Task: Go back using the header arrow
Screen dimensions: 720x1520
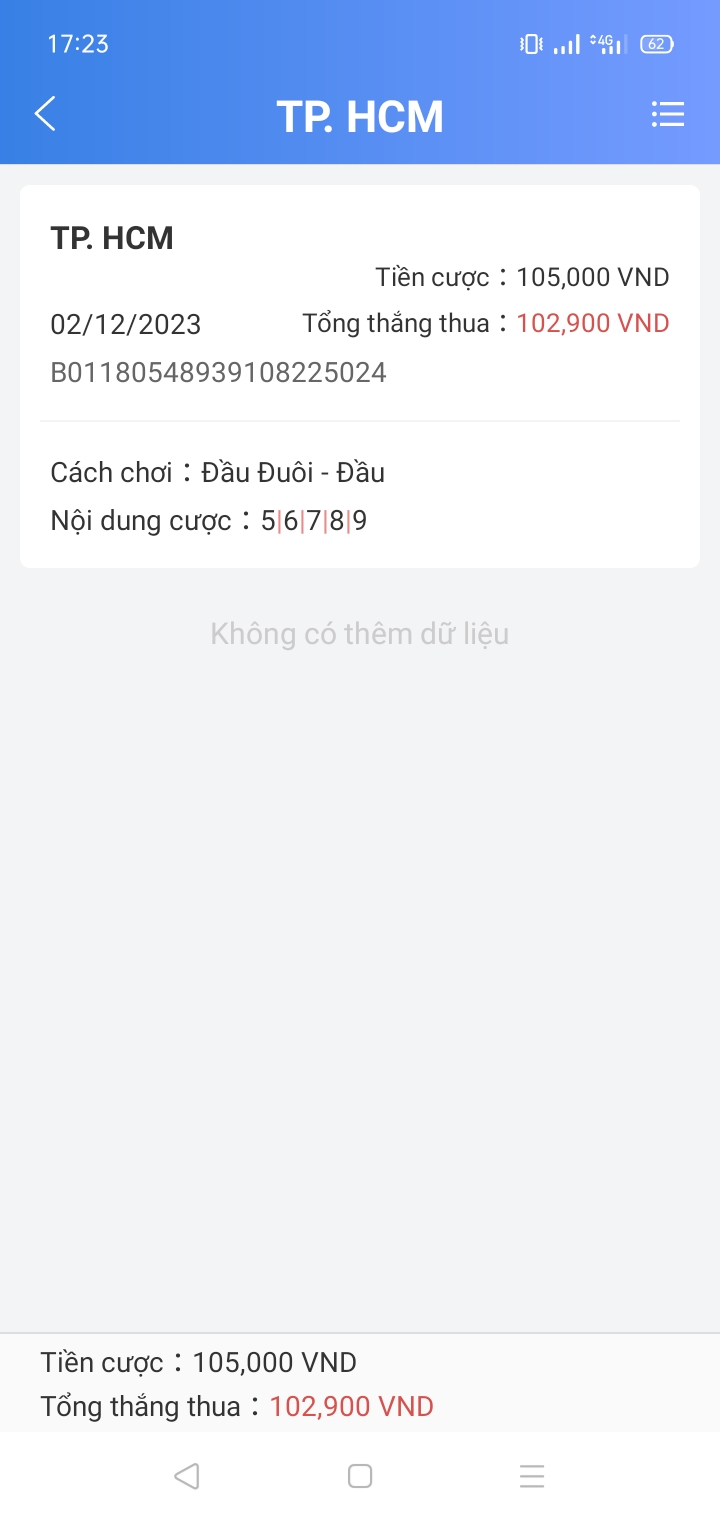Action: [46, 115]
